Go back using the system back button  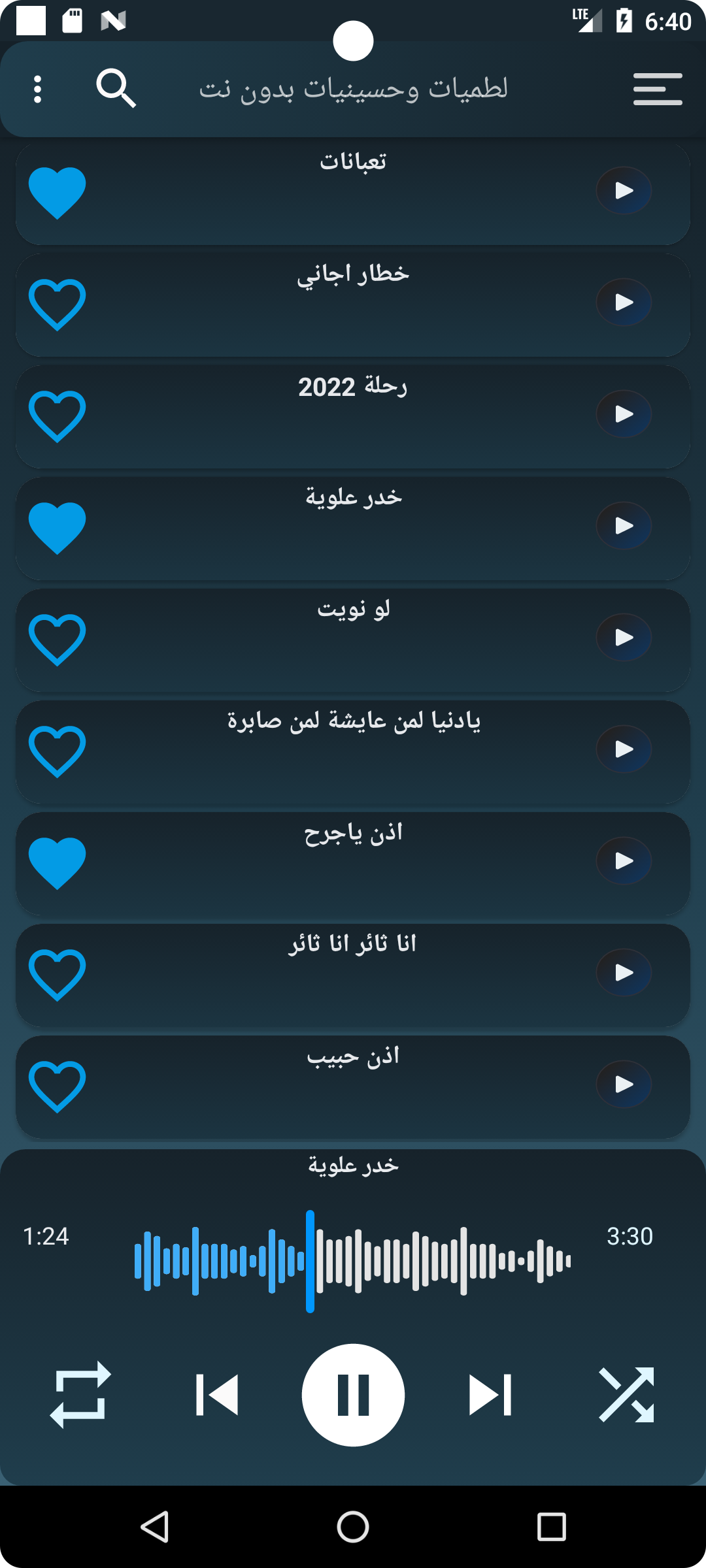pyautogui.click(x=155, y=1527)
